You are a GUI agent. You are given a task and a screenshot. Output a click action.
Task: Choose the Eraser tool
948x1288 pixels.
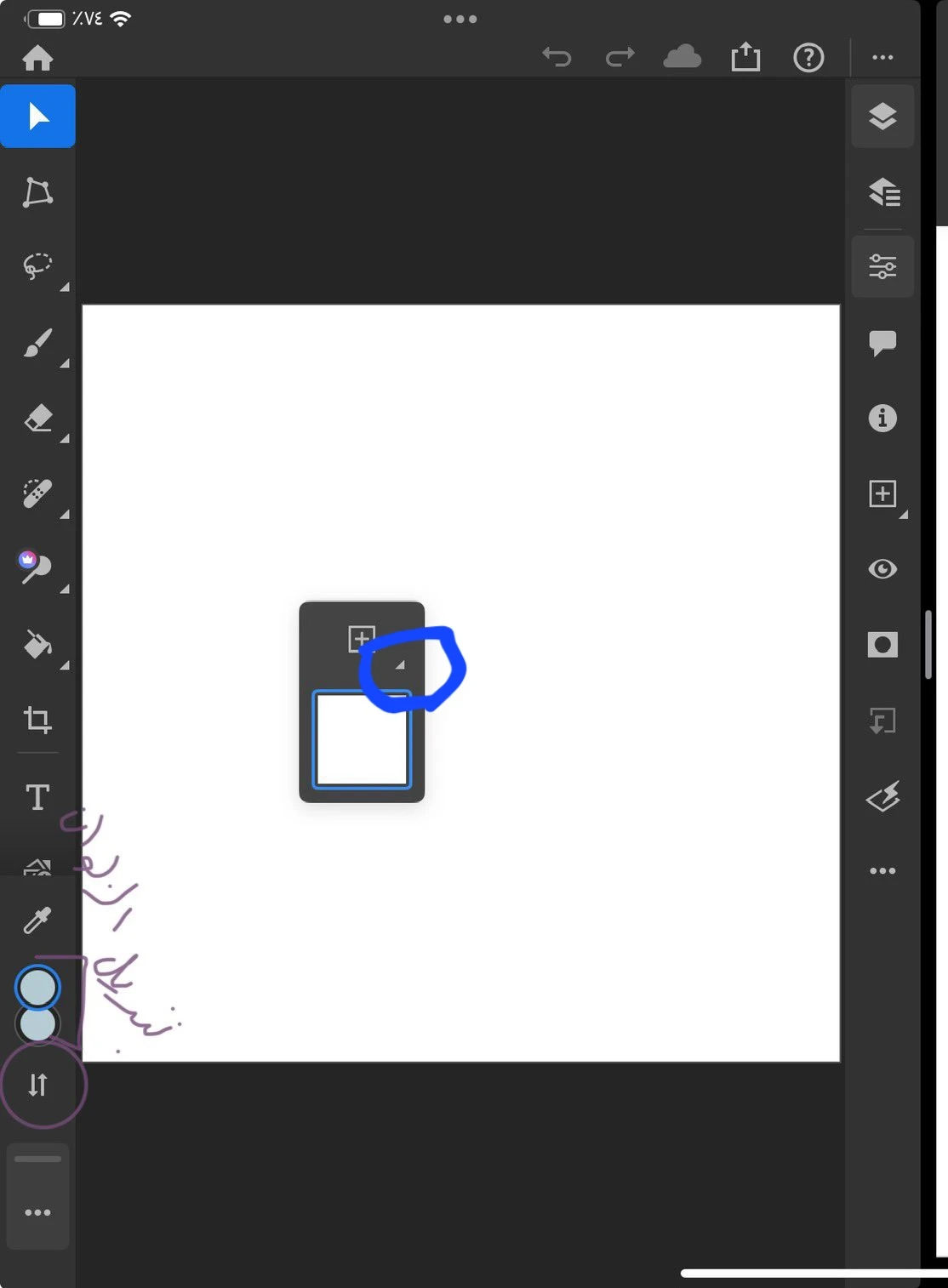pos(37,419)
